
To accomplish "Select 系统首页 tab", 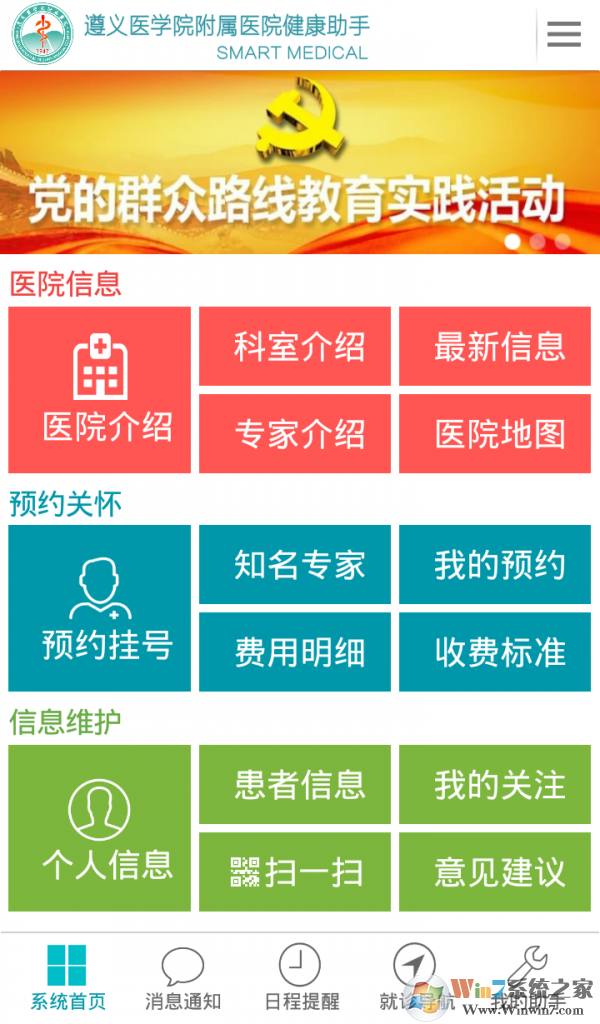I will pyautogui.click(x=67, y=978).
